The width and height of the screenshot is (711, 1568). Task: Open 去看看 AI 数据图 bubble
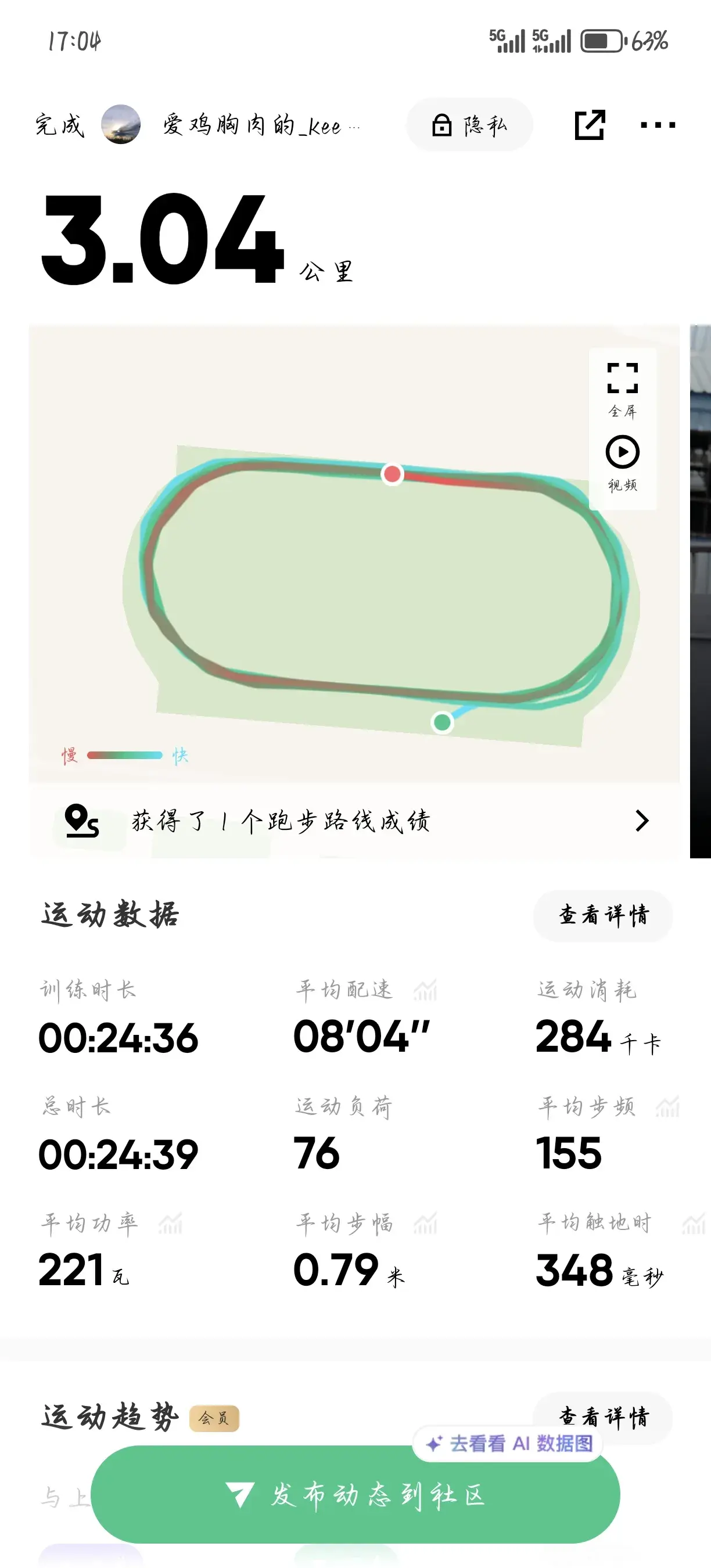[x=508, y=1444]
